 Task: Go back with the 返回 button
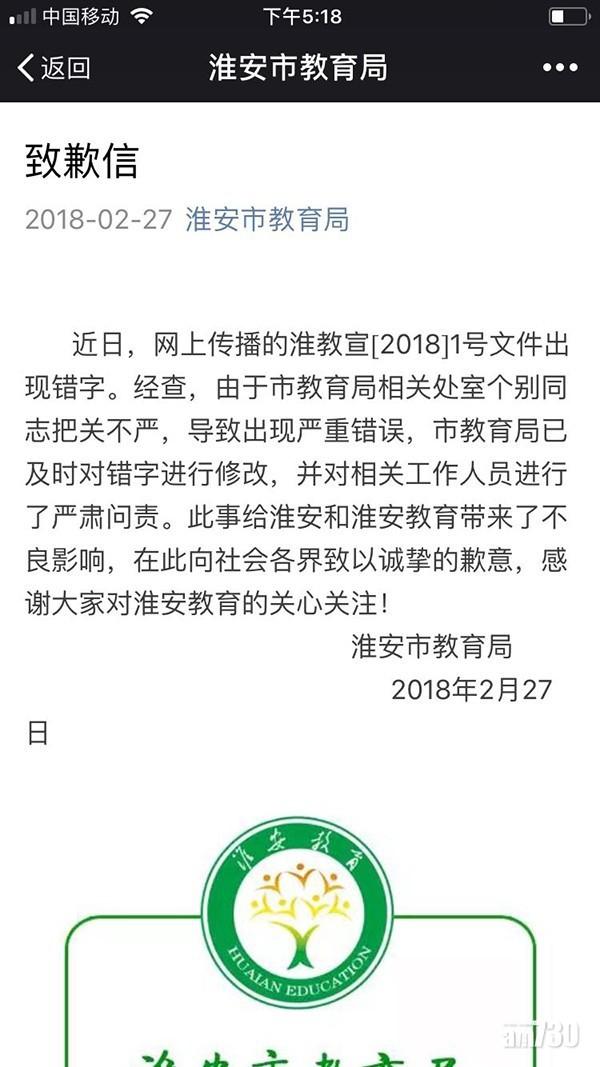coord(55,68)
